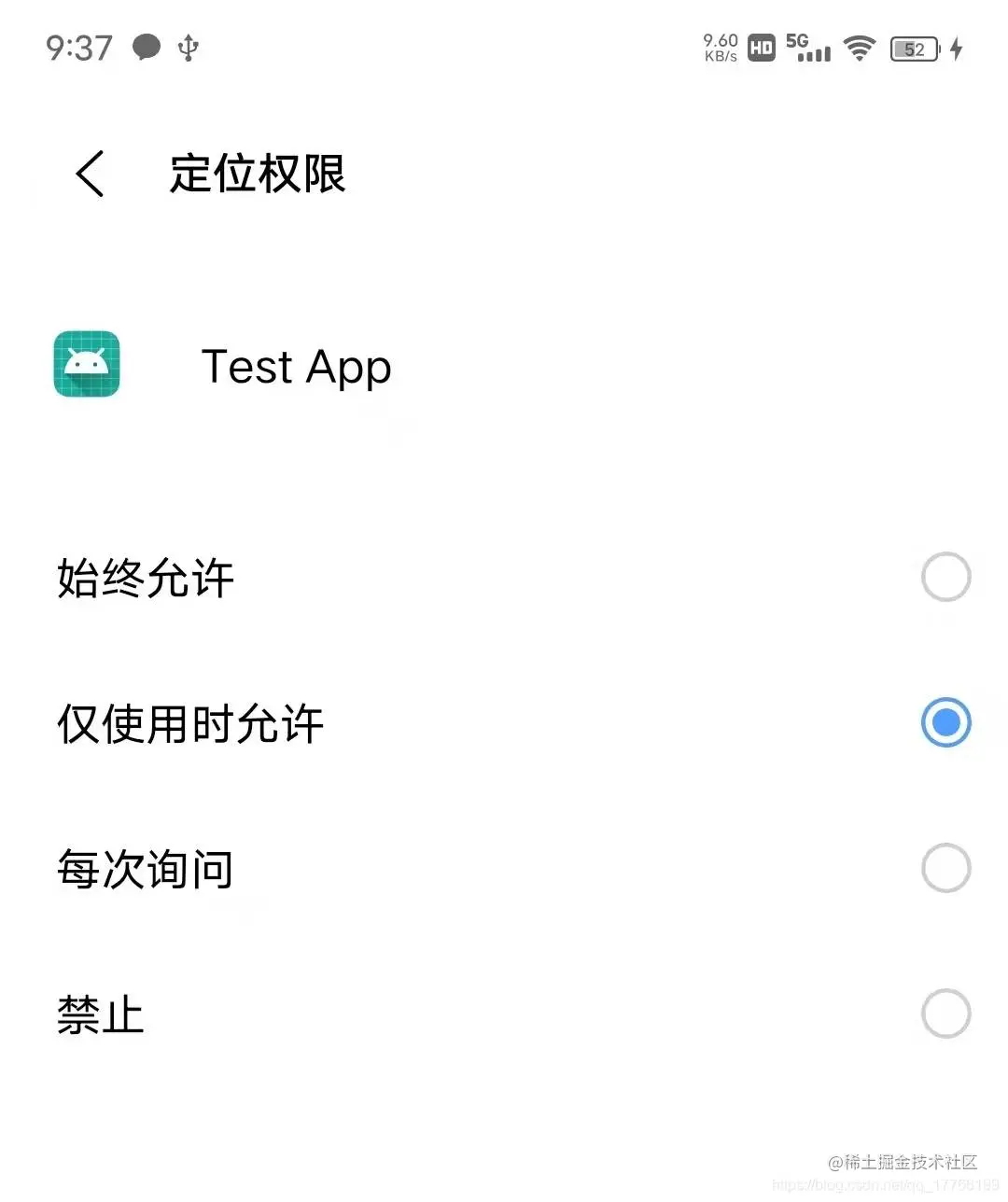
Task: Tap the HD icon in the status bar
Action: point(761,49)
